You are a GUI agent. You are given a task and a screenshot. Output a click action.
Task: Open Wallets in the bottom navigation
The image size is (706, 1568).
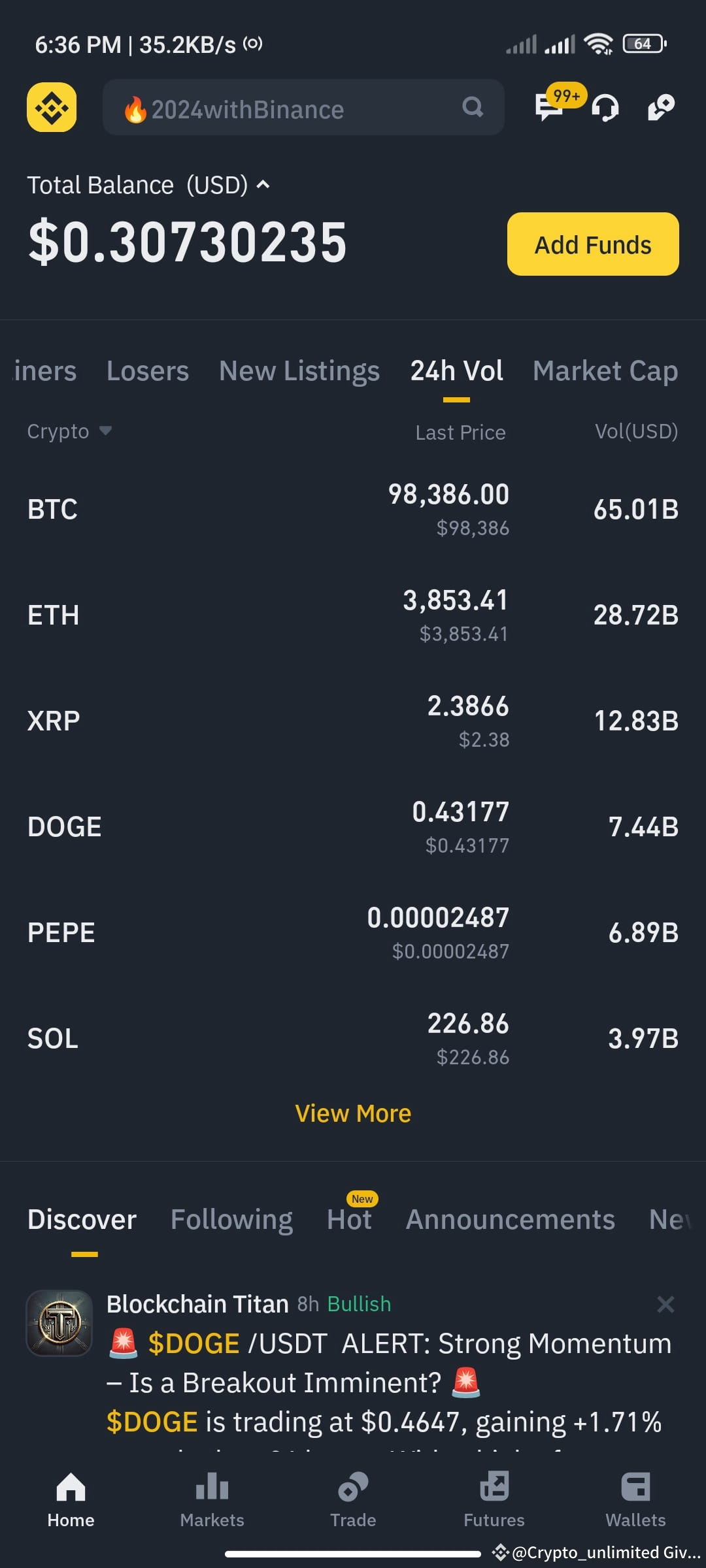point(635,1499)
